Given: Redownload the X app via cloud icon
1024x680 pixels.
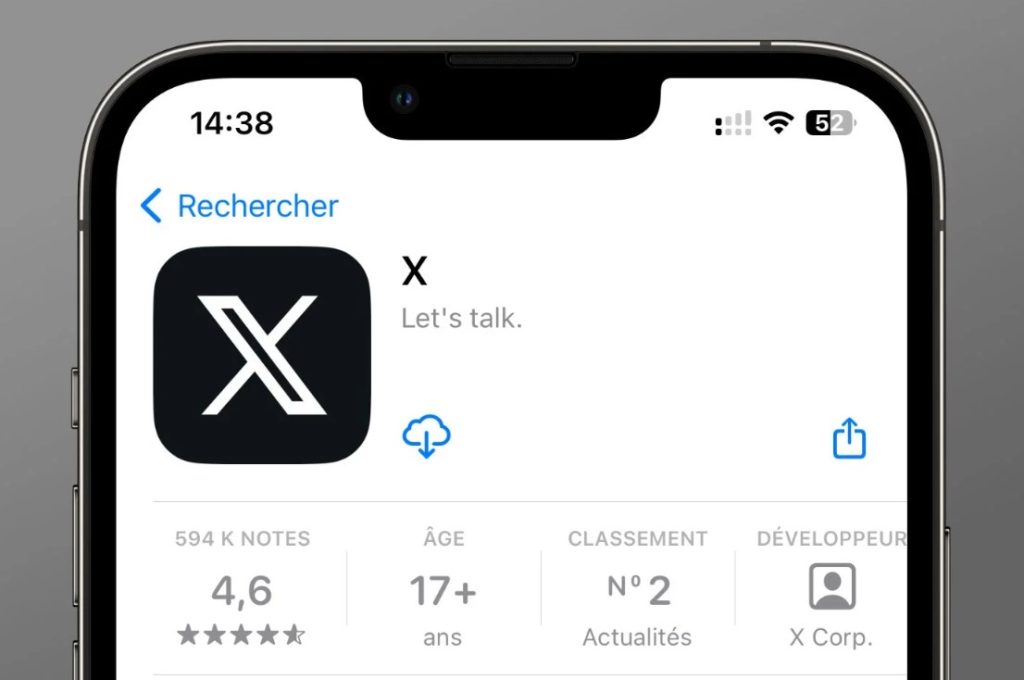Looking at the screenshot, I should pos(427,437).
